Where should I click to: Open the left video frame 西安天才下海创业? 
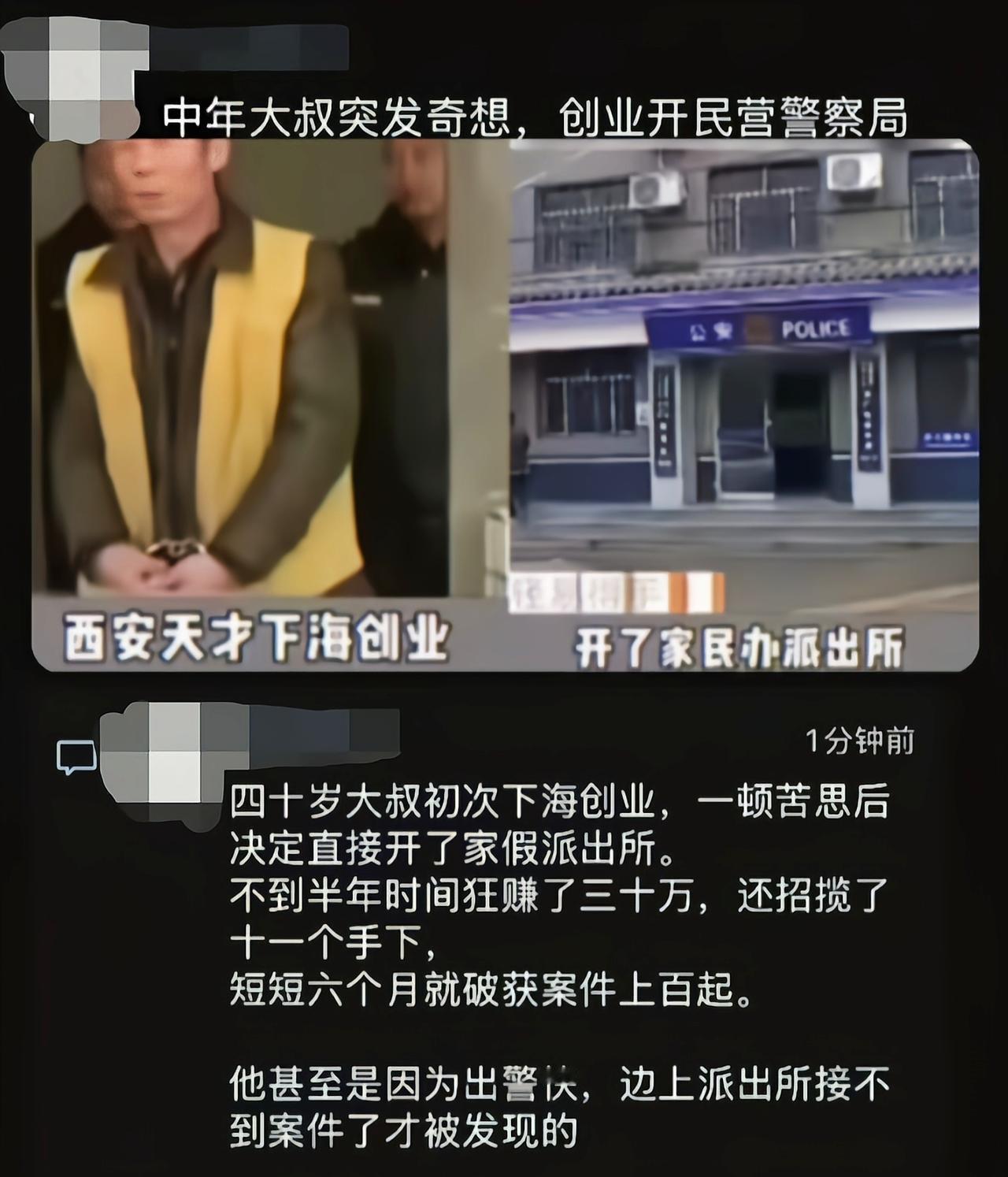coord(260,378)
